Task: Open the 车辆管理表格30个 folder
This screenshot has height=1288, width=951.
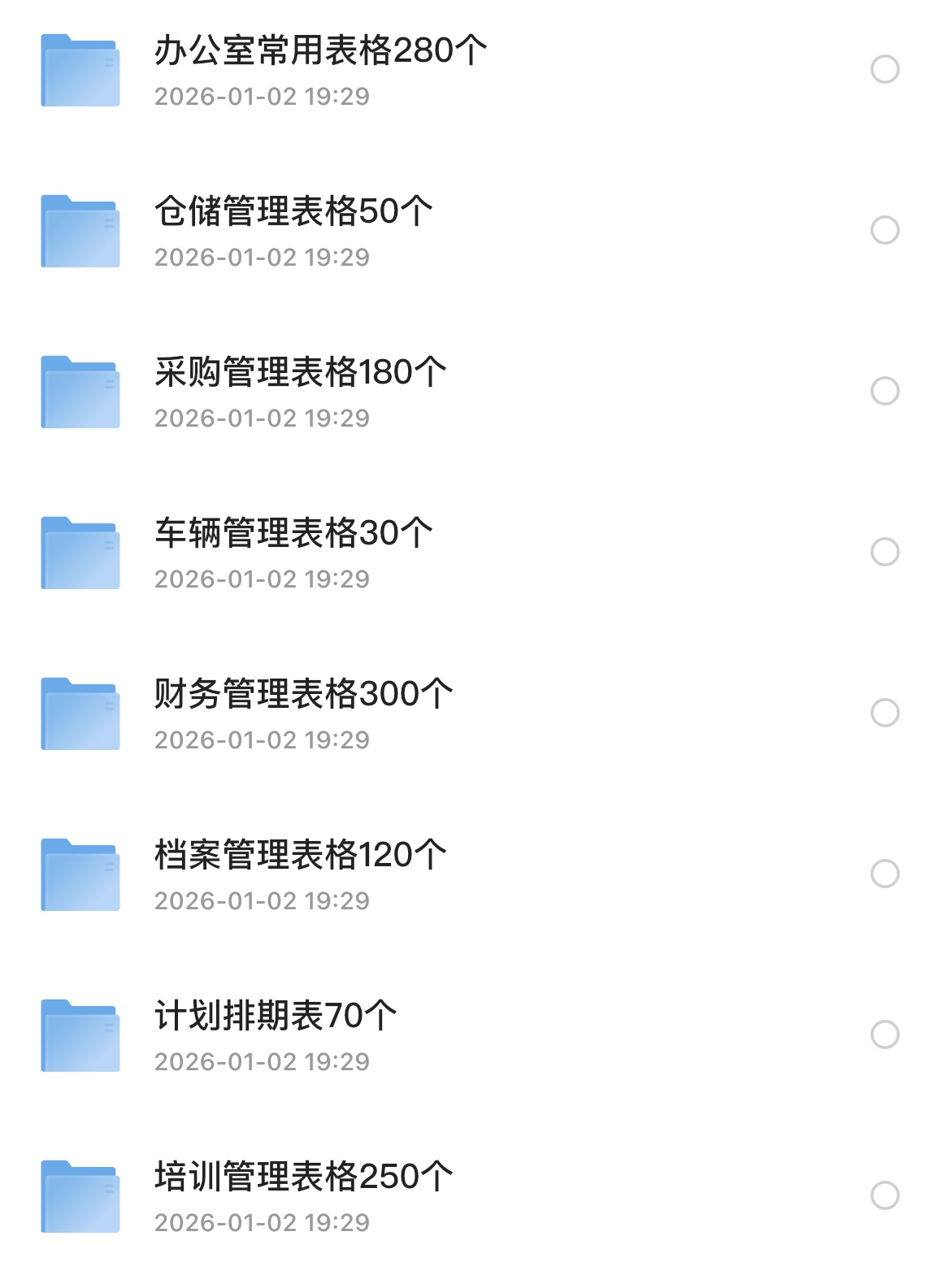Action: (293, 535)
